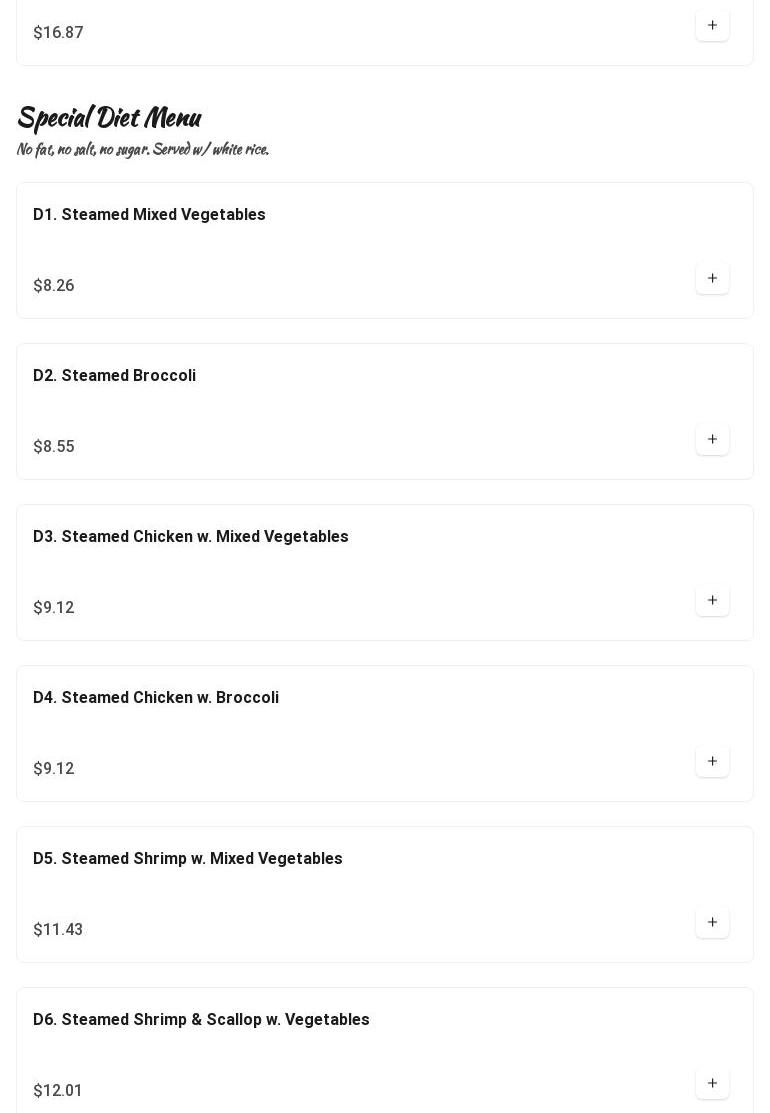View details of D2. Steamed Broccoli
This screenshot has height=1113, width=770.
click(x=115, y=376)
